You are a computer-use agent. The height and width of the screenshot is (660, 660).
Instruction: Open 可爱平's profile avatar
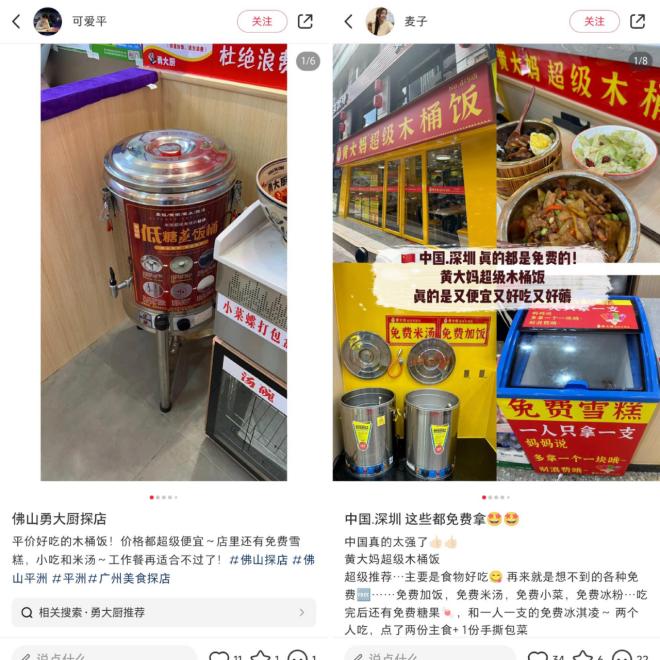point(47,21)
